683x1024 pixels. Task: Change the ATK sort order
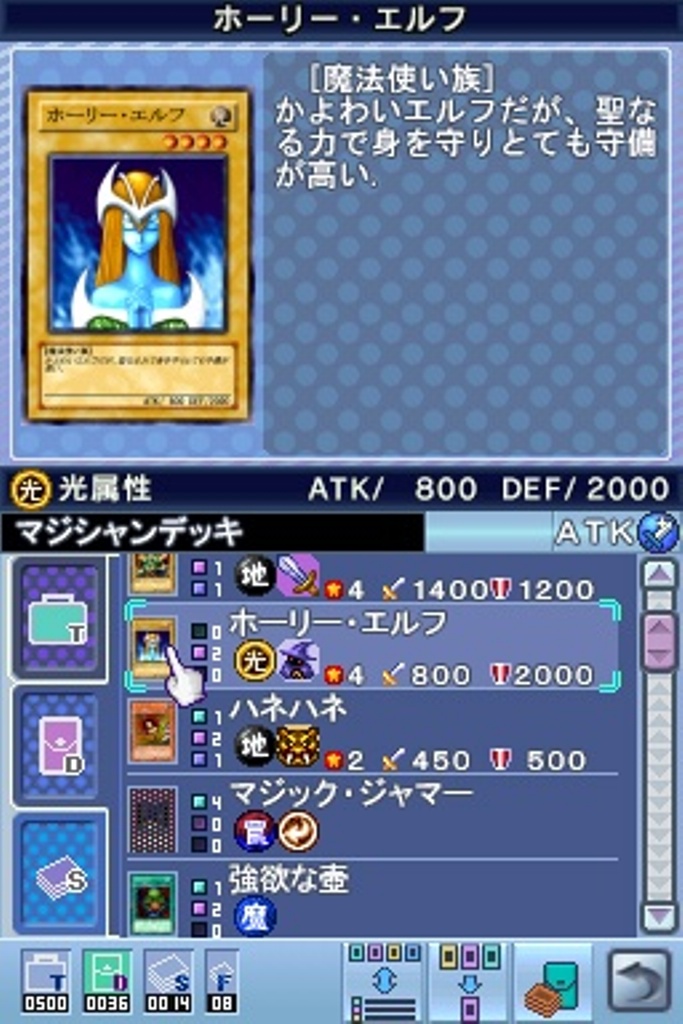coord(617,532)
